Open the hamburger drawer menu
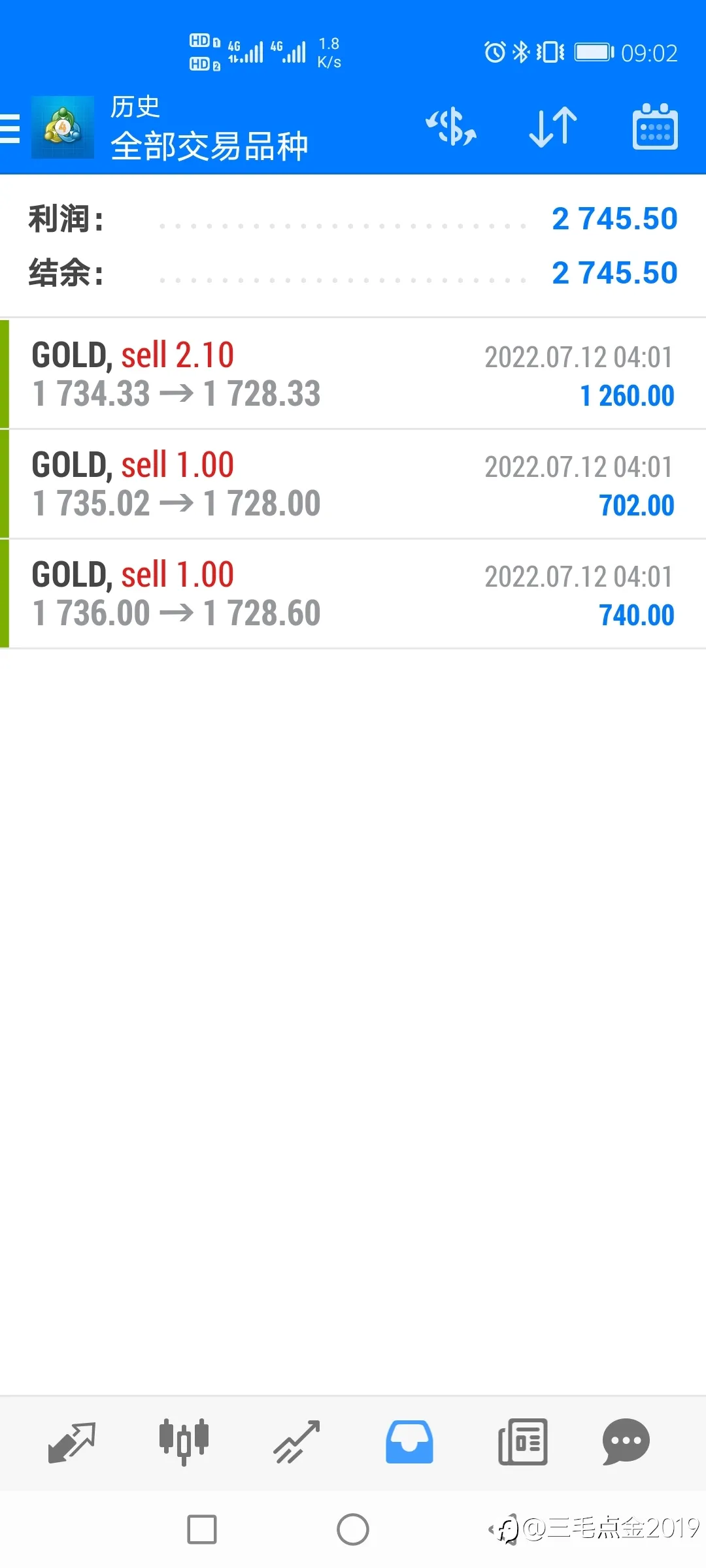 pos(9,128)
